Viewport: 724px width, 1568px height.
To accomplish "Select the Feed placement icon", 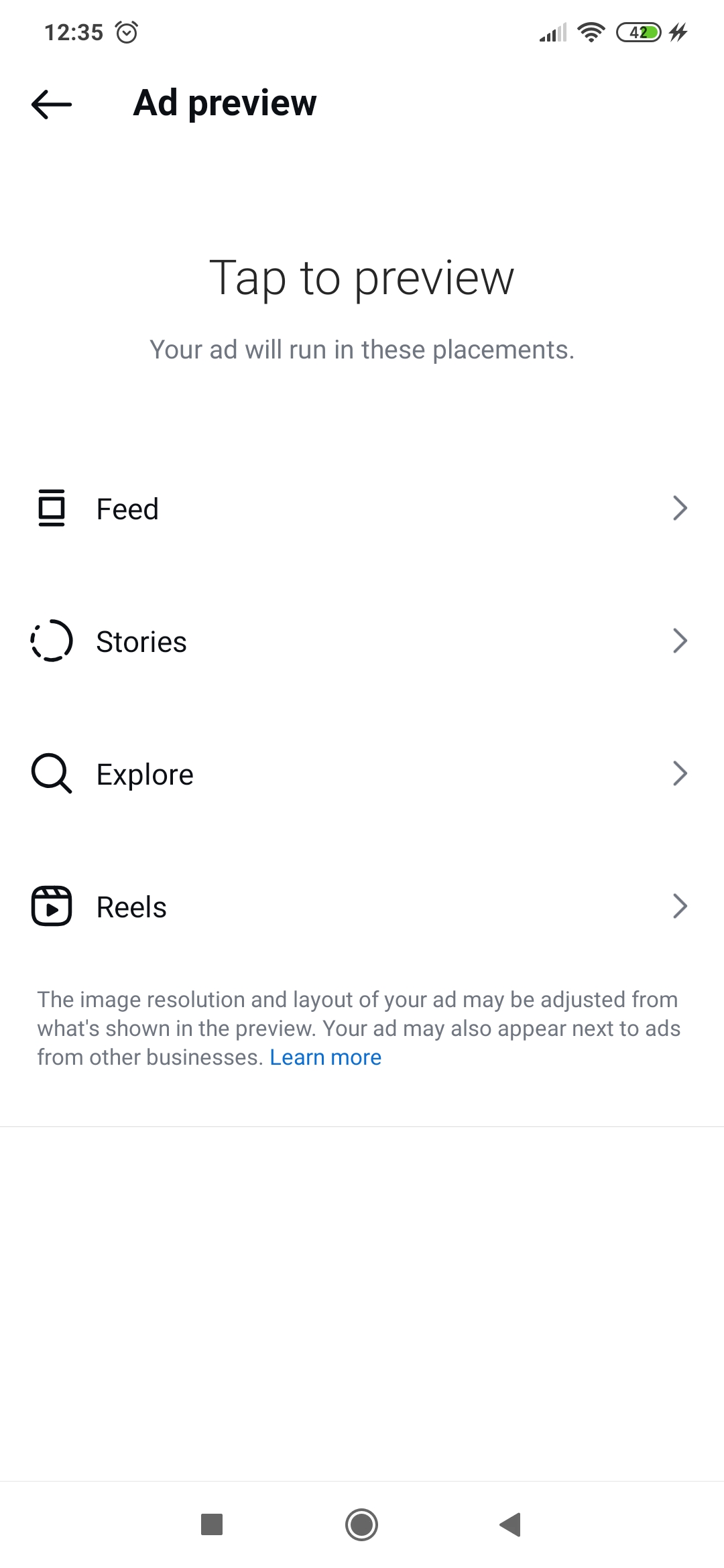I will pos(52,508).
